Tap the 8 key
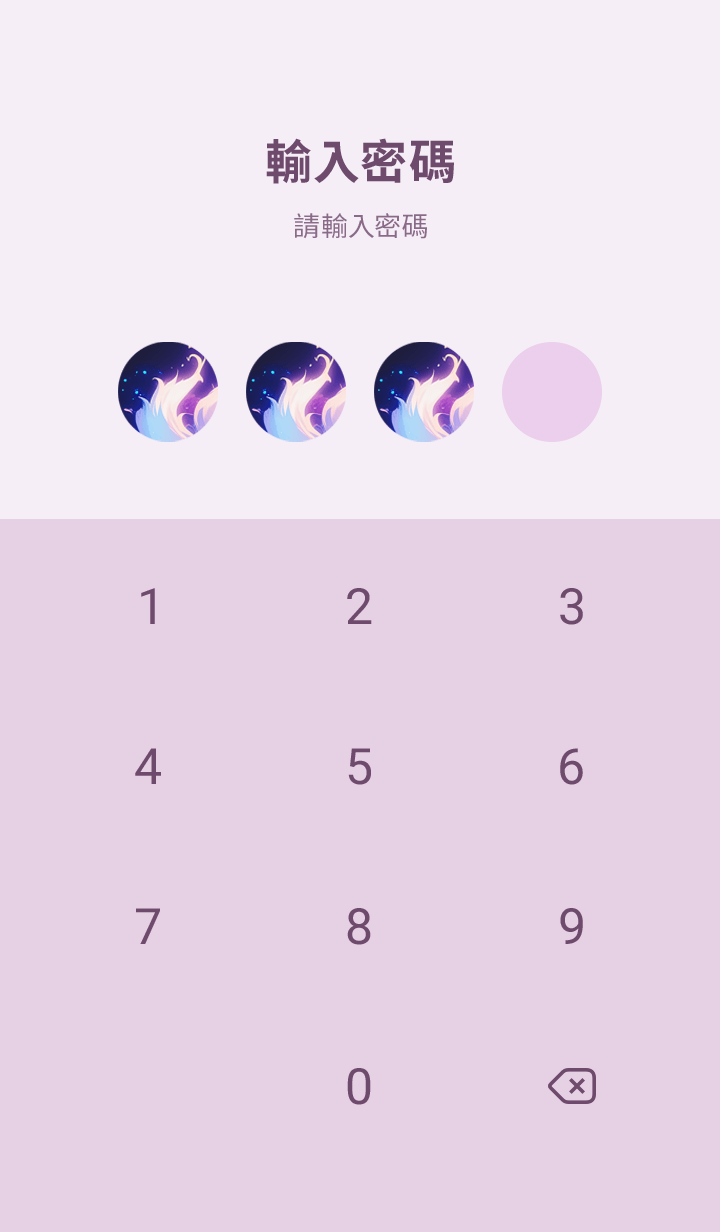This screenshot has height=1232, width=720. click(x=359, y=927)
